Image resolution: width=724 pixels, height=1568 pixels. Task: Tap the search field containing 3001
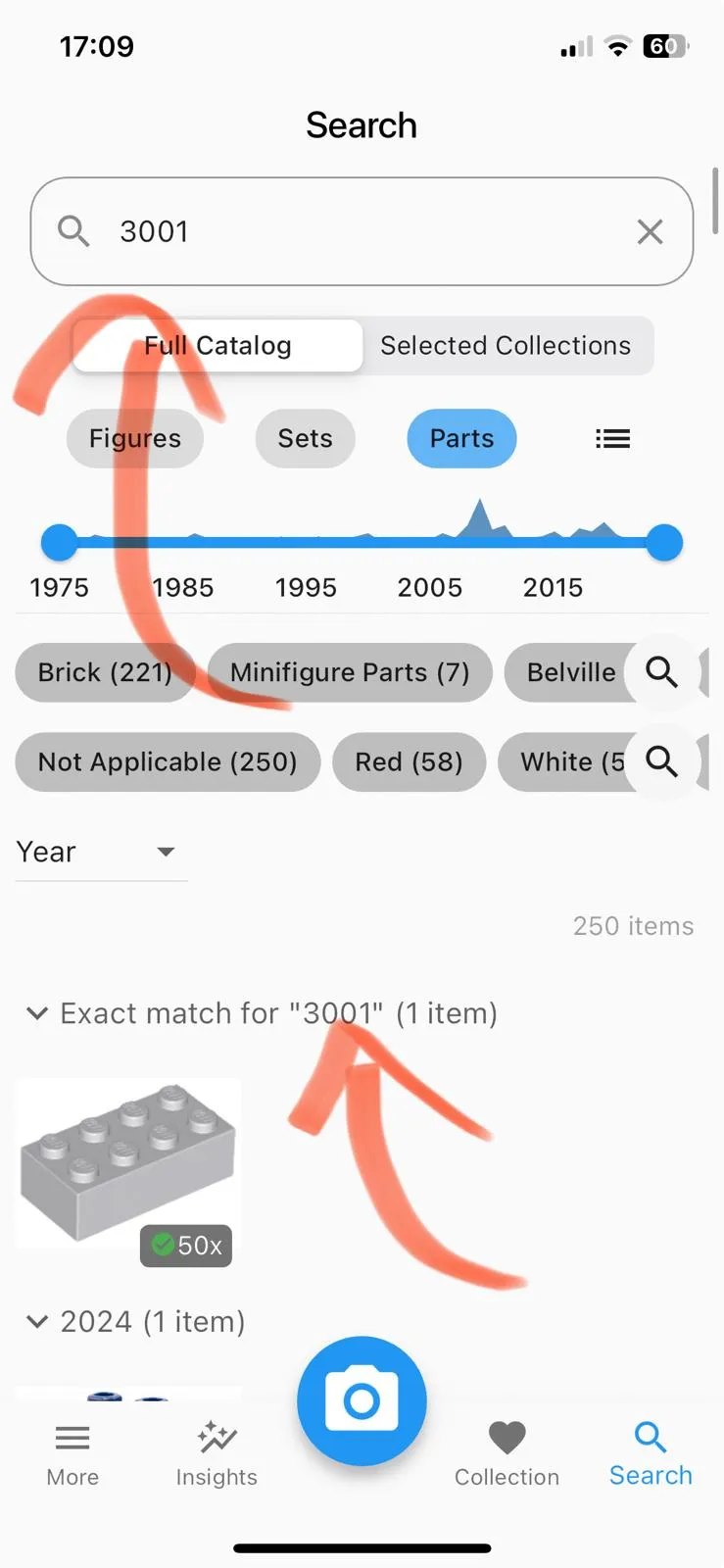(x=362, y=231)
